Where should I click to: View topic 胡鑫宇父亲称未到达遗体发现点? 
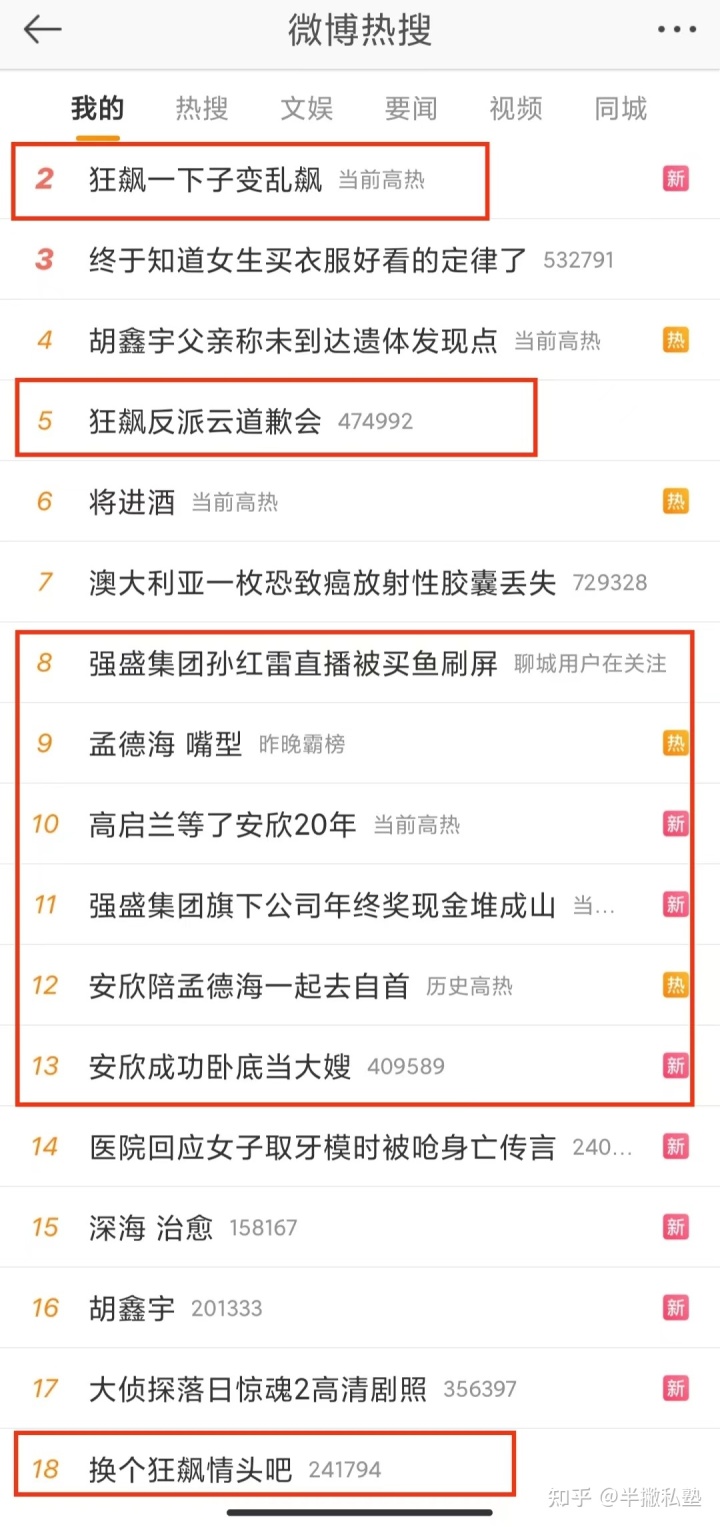(x=293, y=341)
